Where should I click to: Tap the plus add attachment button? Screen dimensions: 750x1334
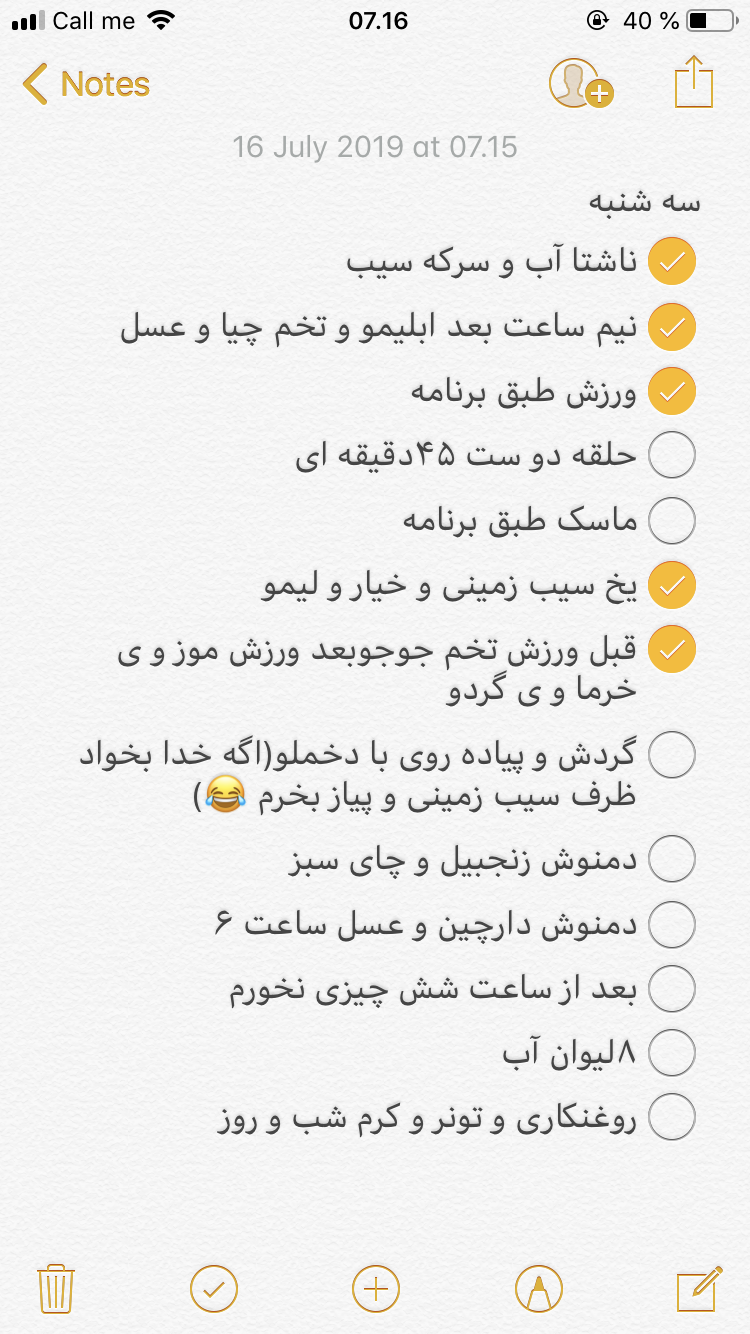[375, 1288]
